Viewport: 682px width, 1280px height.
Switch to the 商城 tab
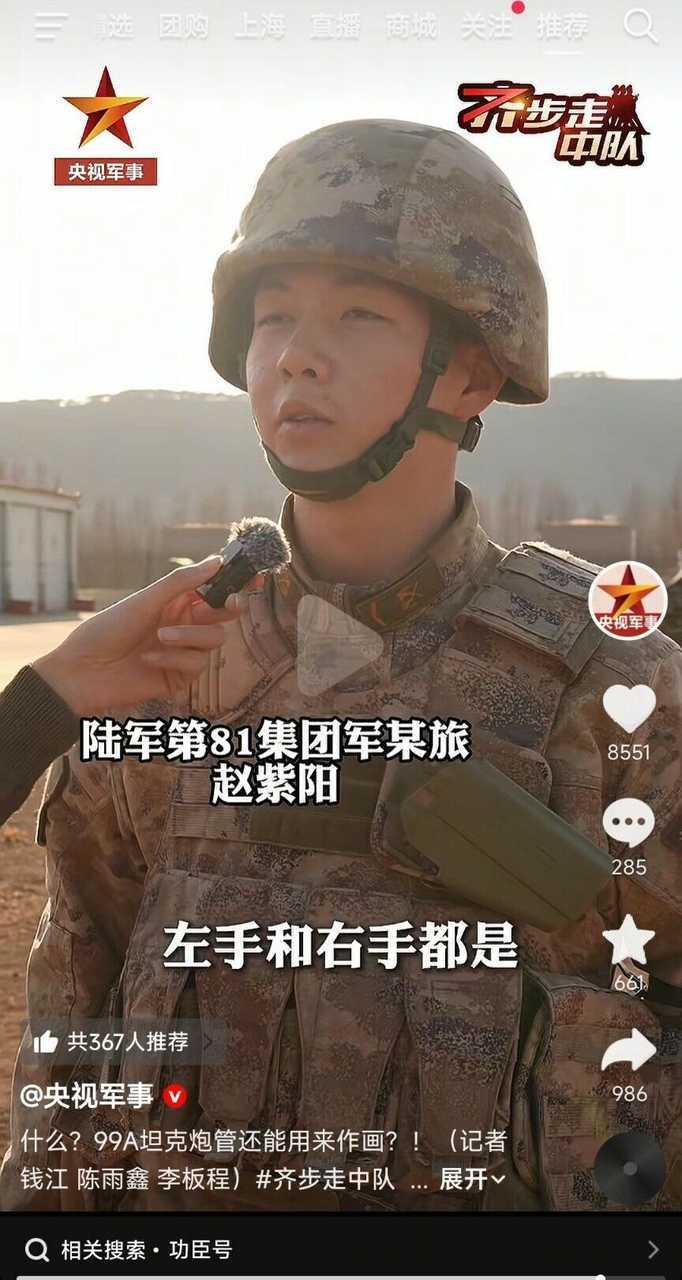[x=411, y=27]
